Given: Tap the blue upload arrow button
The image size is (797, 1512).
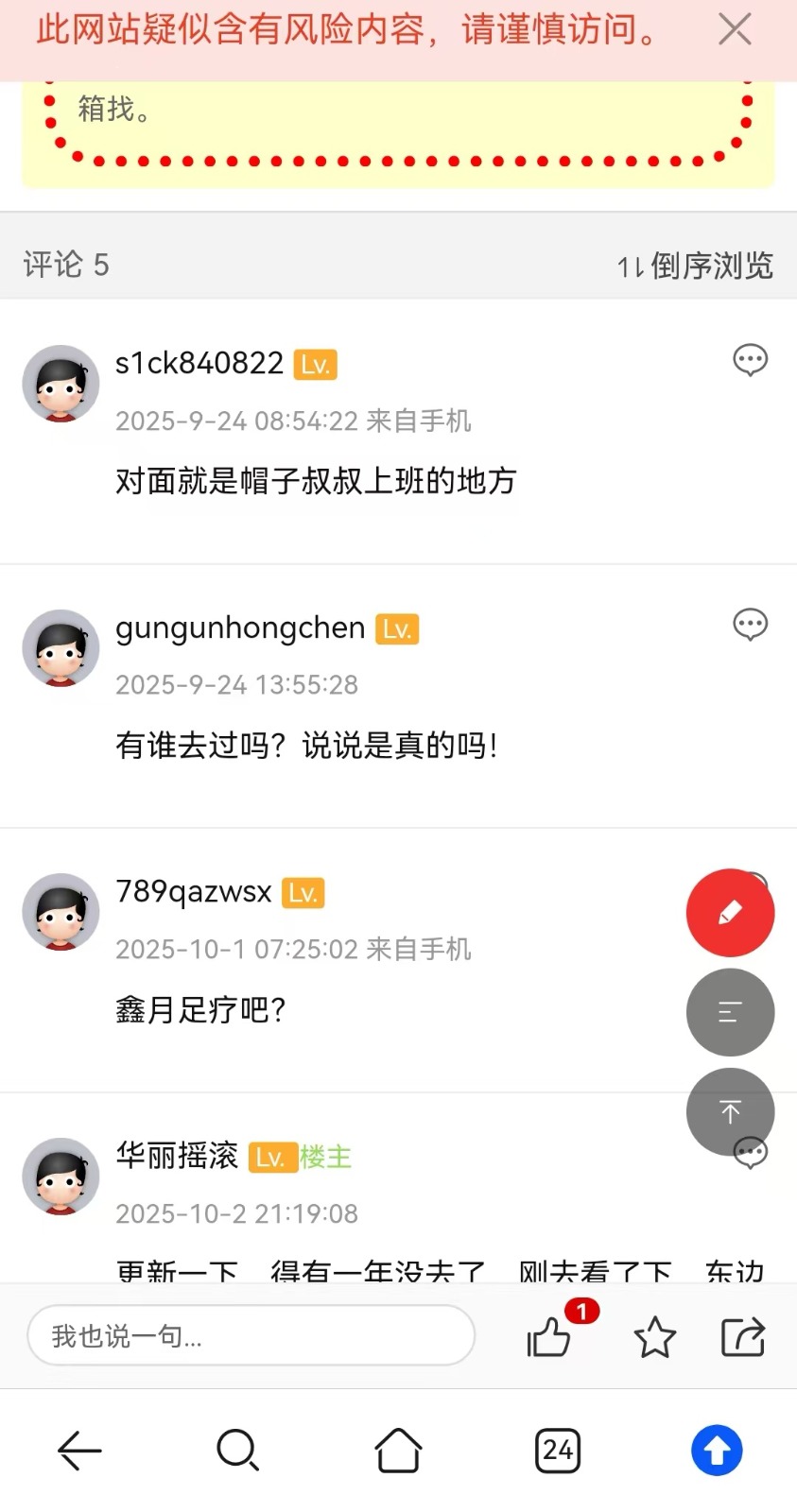Looking at the screenshot, I should (x=717, y=1451).
